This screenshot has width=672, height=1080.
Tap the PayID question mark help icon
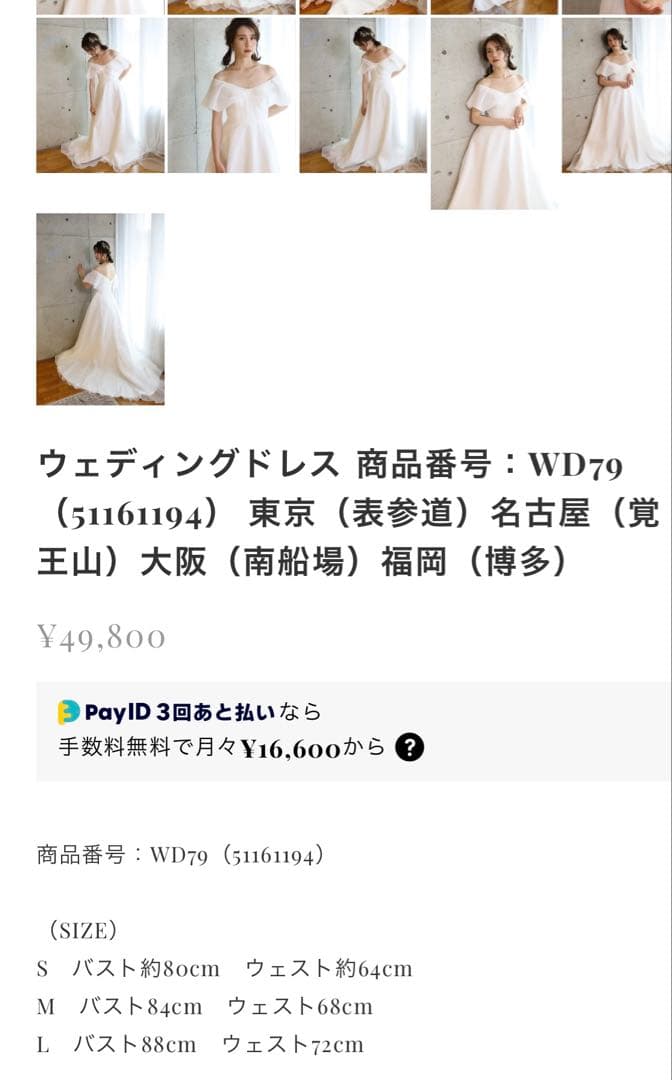[x=410, y=747]
